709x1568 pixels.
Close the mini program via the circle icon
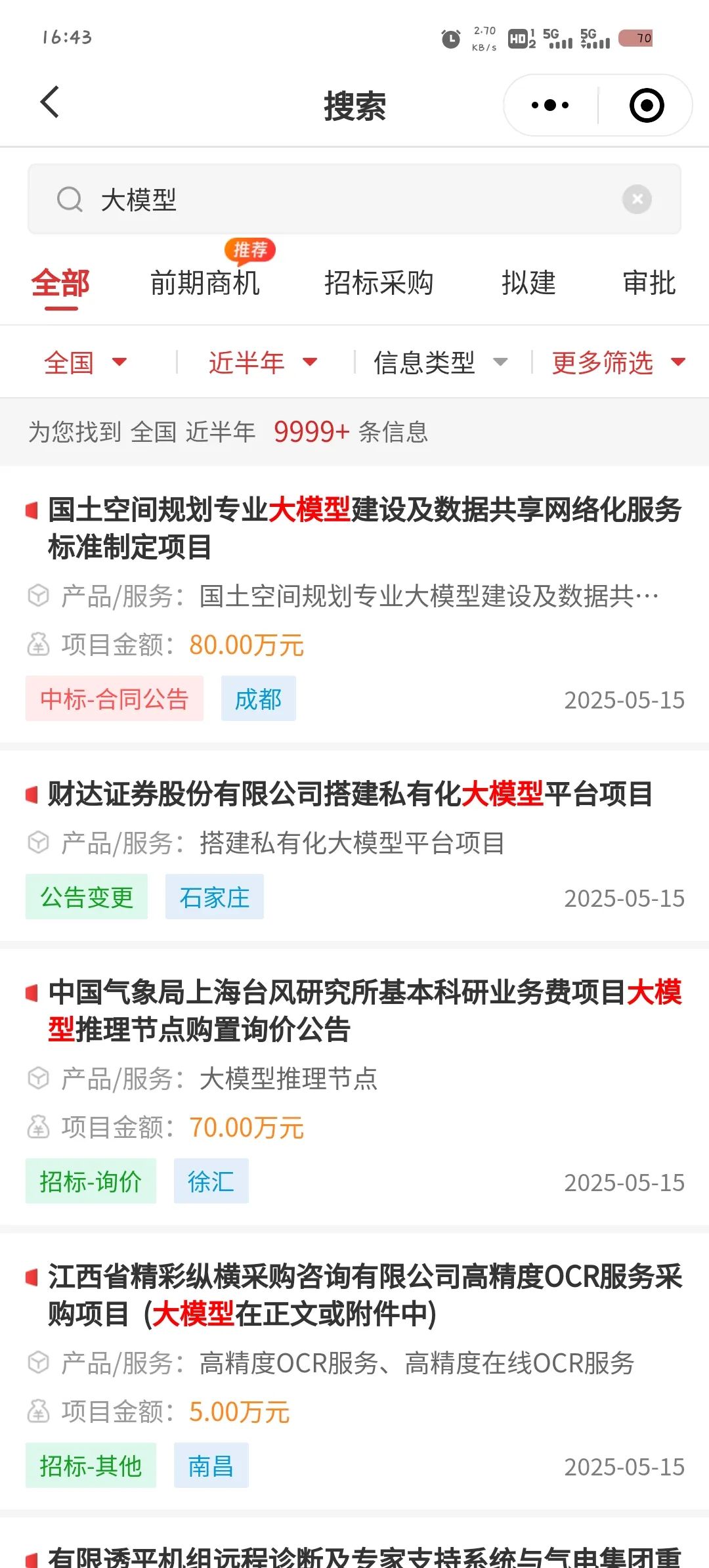647,105
